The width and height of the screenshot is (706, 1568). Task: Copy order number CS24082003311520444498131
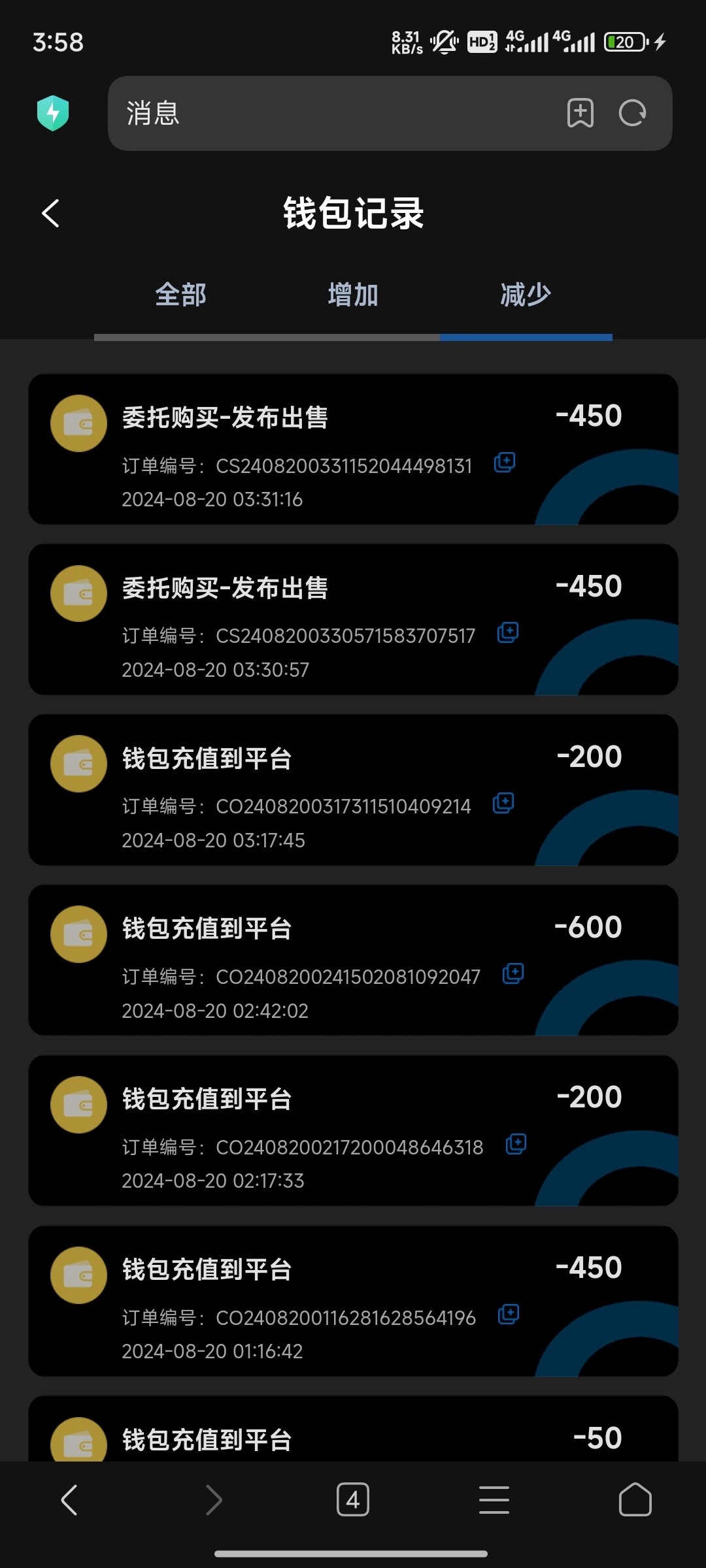click(505, 463)
